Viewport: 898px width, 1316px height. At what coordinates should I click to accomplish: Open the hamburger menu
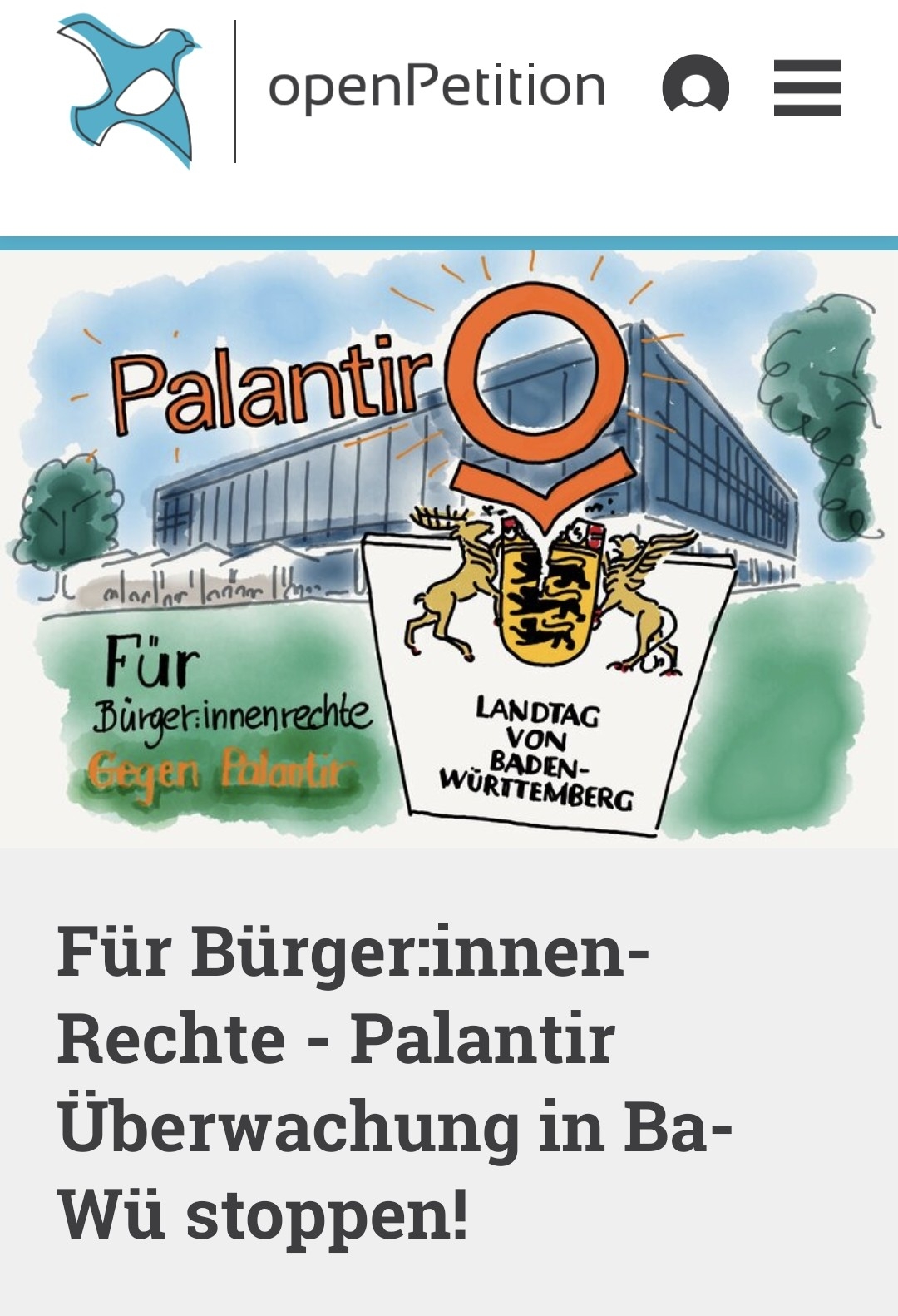(807, 87)
